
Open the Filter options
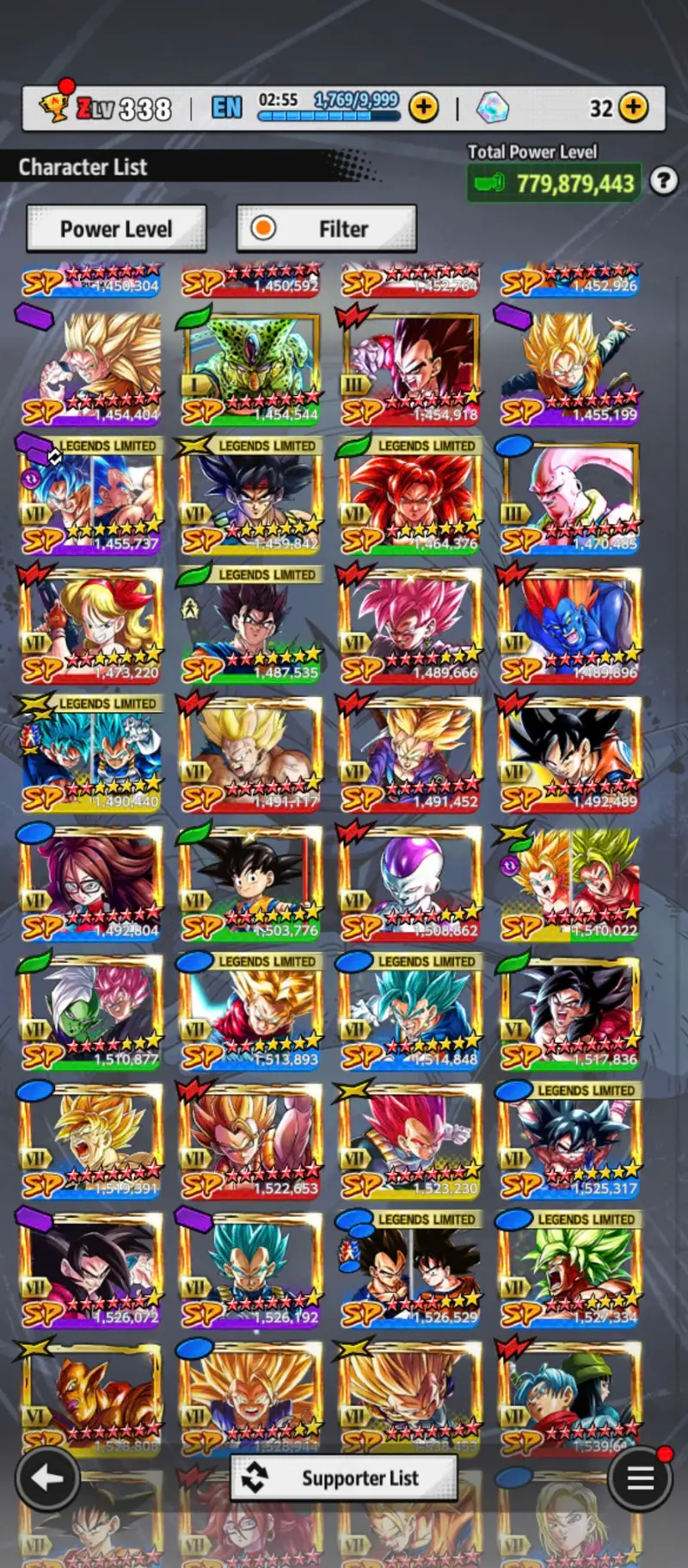click(x=327, y=229)
